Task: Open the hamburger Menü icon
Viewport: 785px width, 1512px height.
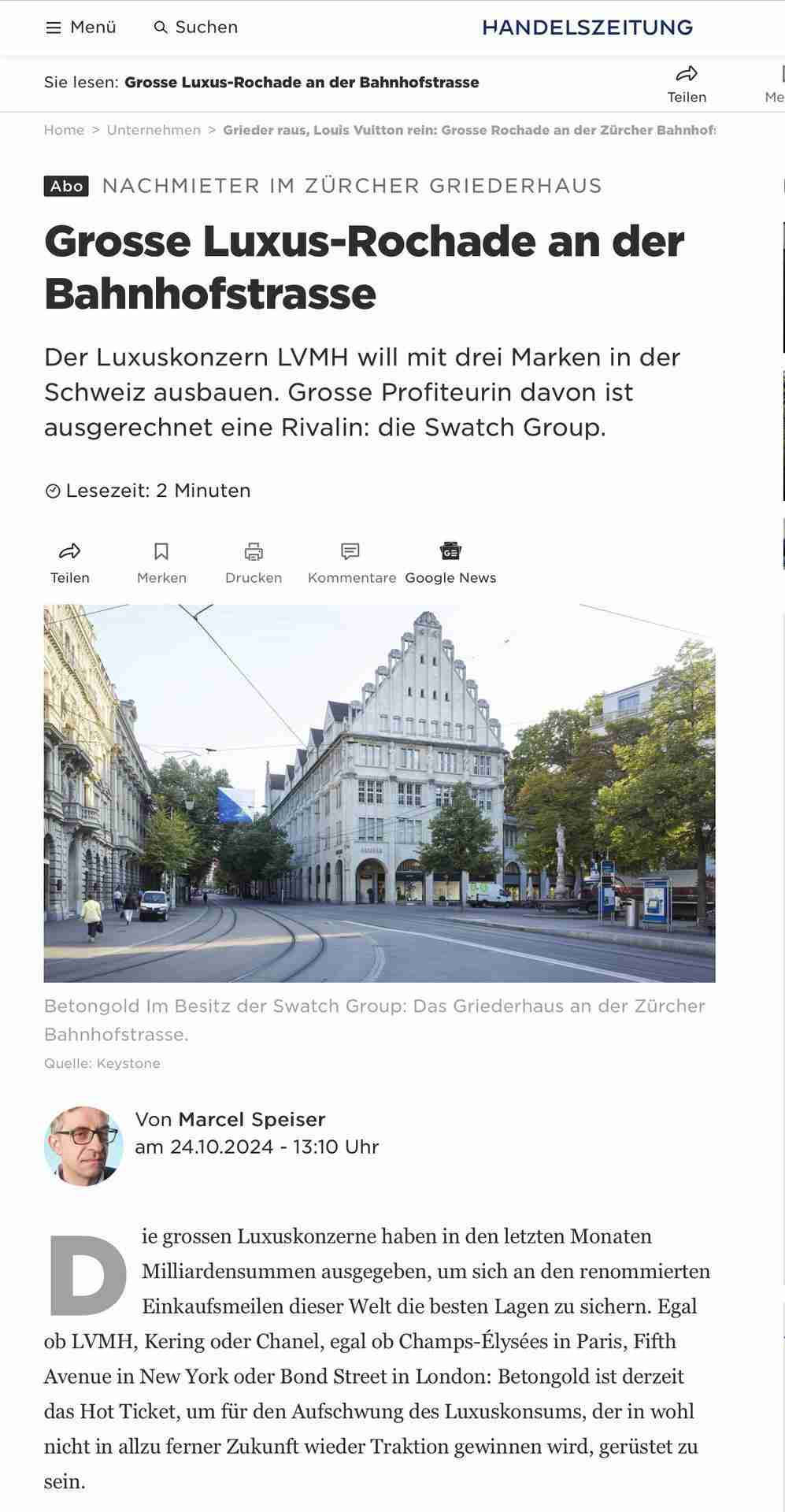Action: (54, 26)
